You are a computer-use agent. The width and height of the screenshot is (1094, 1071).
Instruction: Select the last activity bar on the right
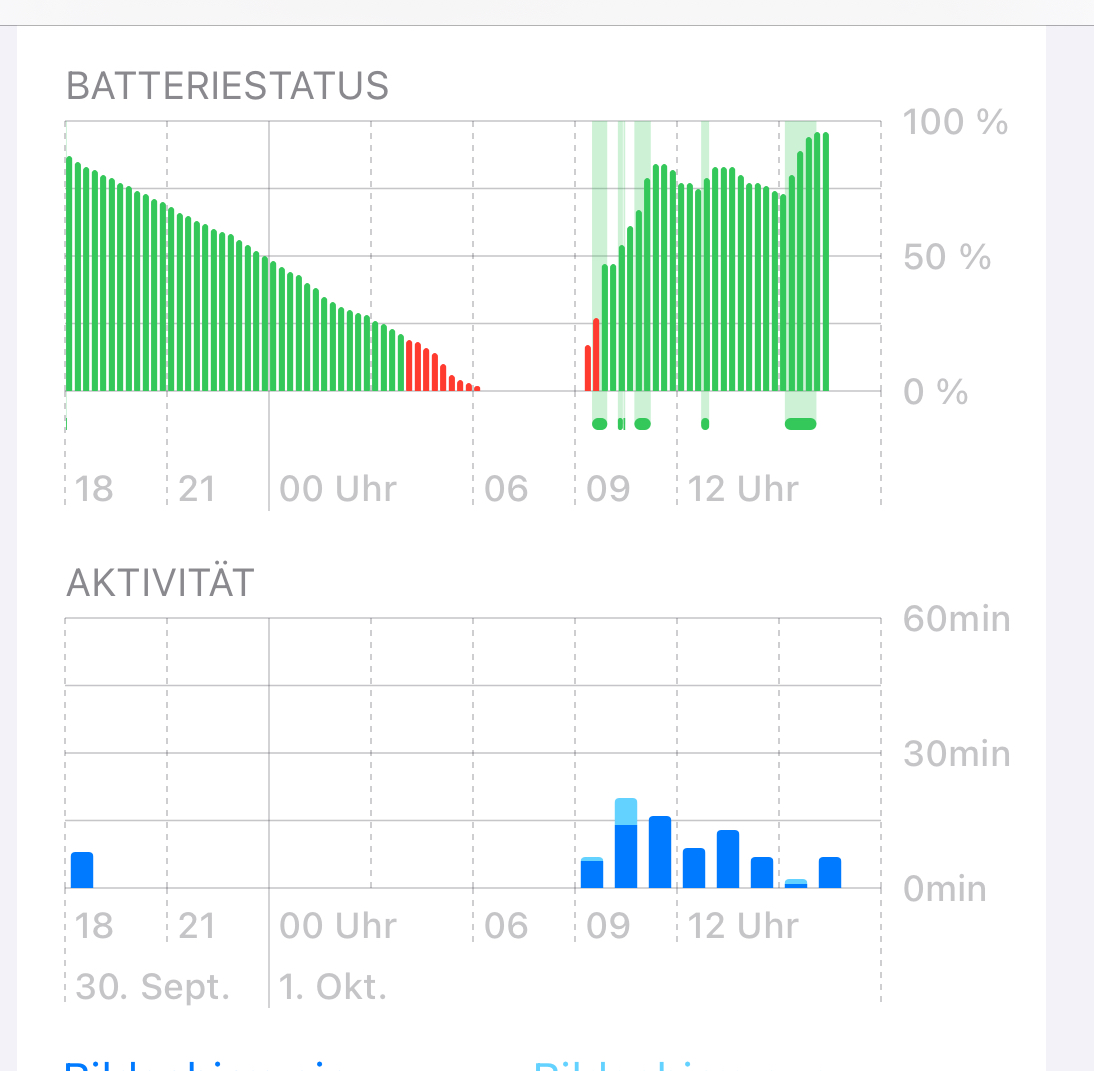(830, 873)
